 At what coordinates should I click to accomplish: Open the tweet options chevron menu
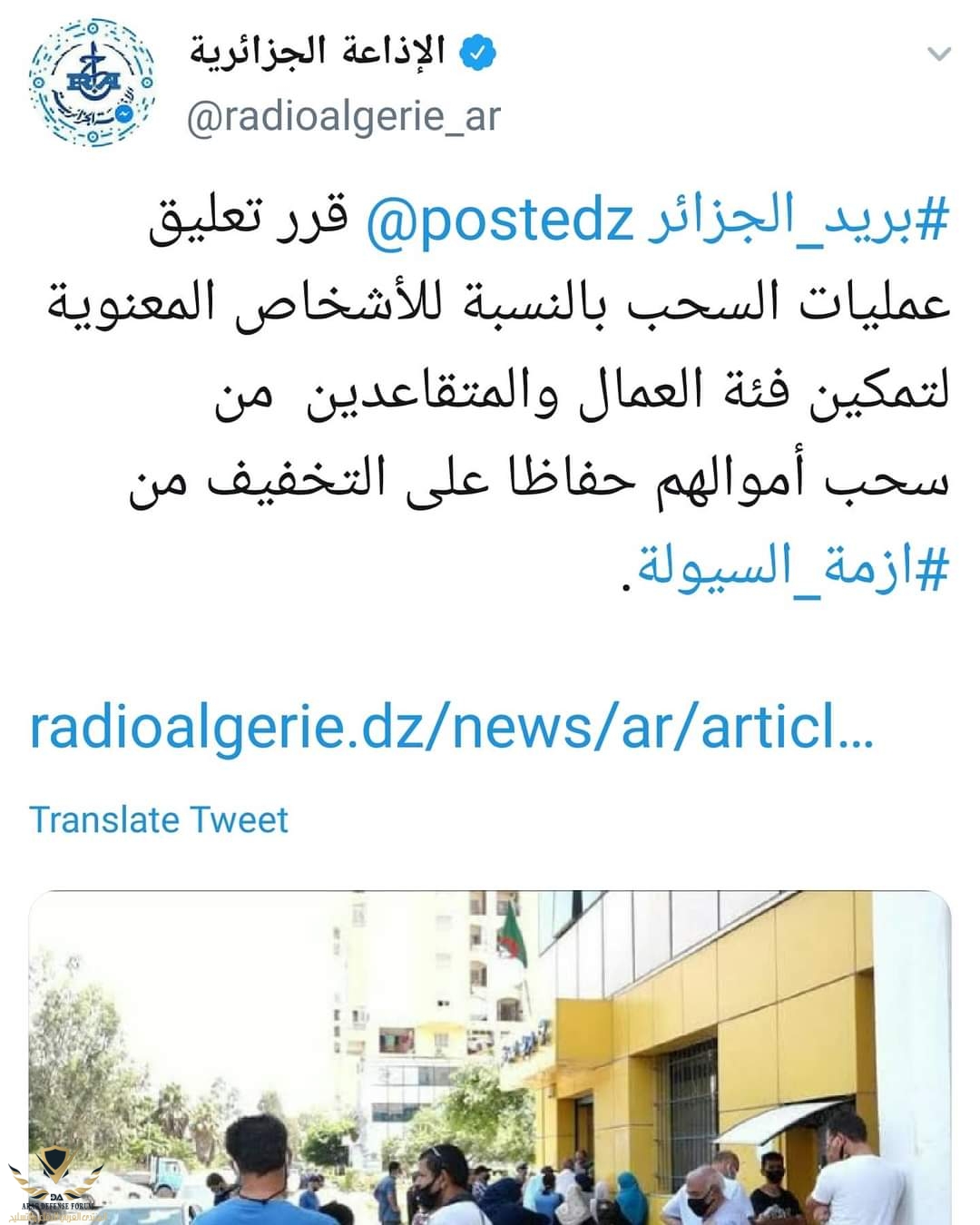pyautogui.click(x=938, y=54)
